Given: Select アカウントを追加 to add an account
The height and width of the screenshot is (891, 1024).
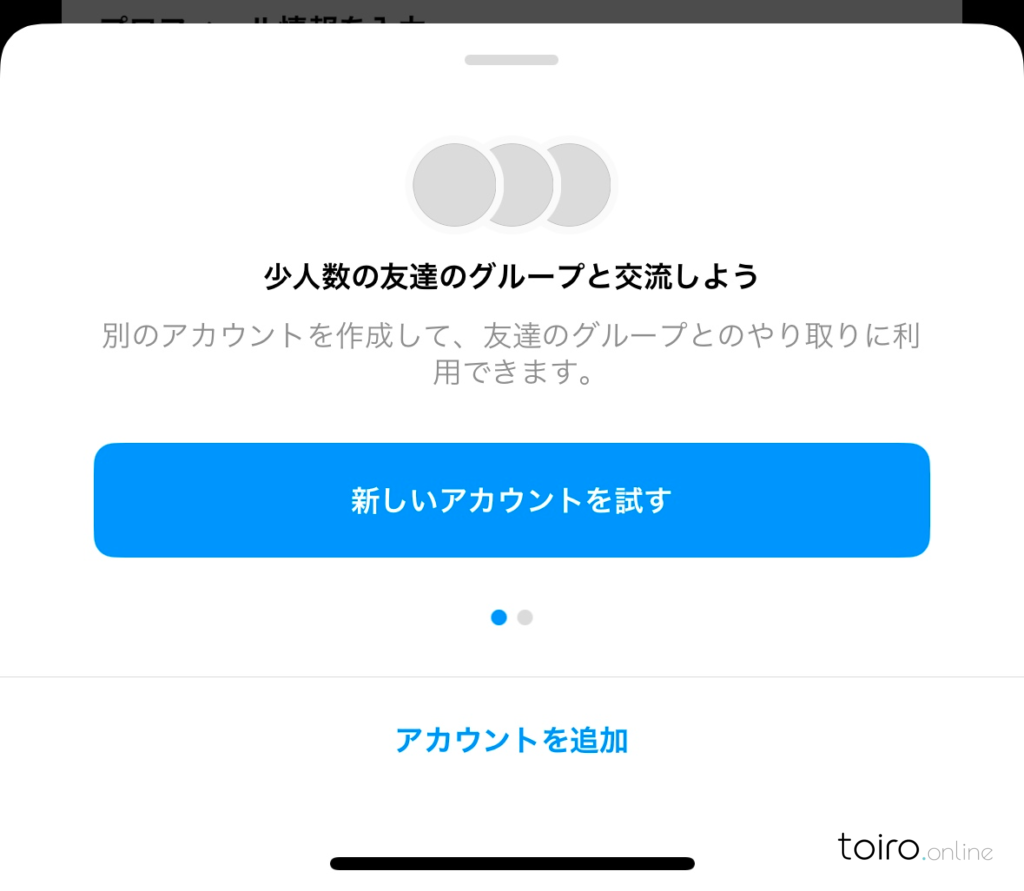Looking at the screenshot, I should tap(511, 740).
